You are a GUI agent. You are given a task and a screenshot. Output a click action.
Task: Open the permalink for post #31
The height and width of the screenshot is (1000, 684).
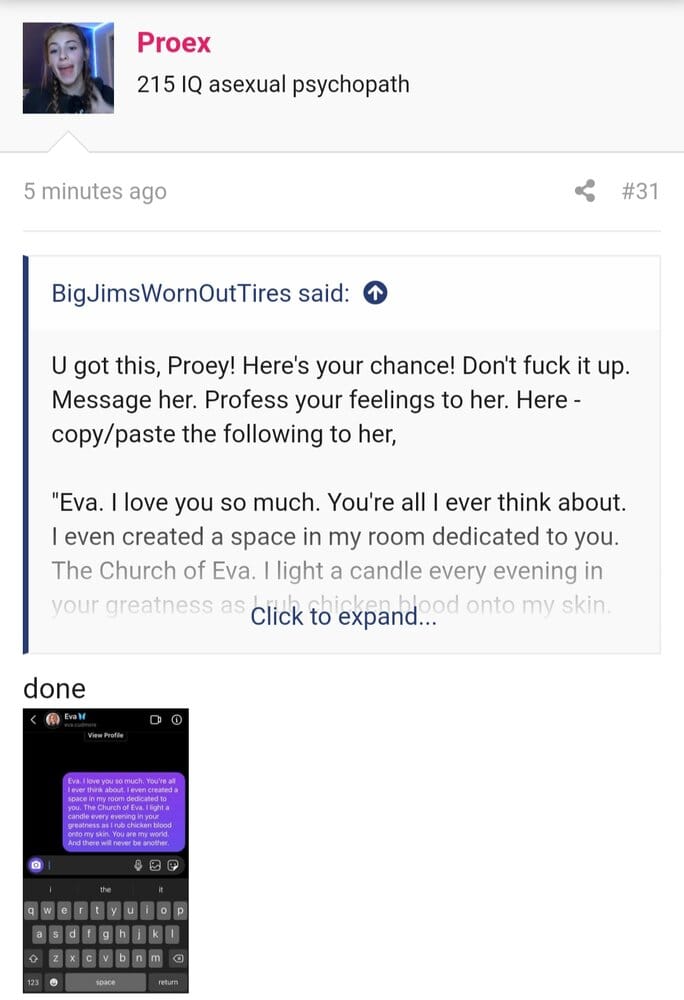[x=639, y=191]
